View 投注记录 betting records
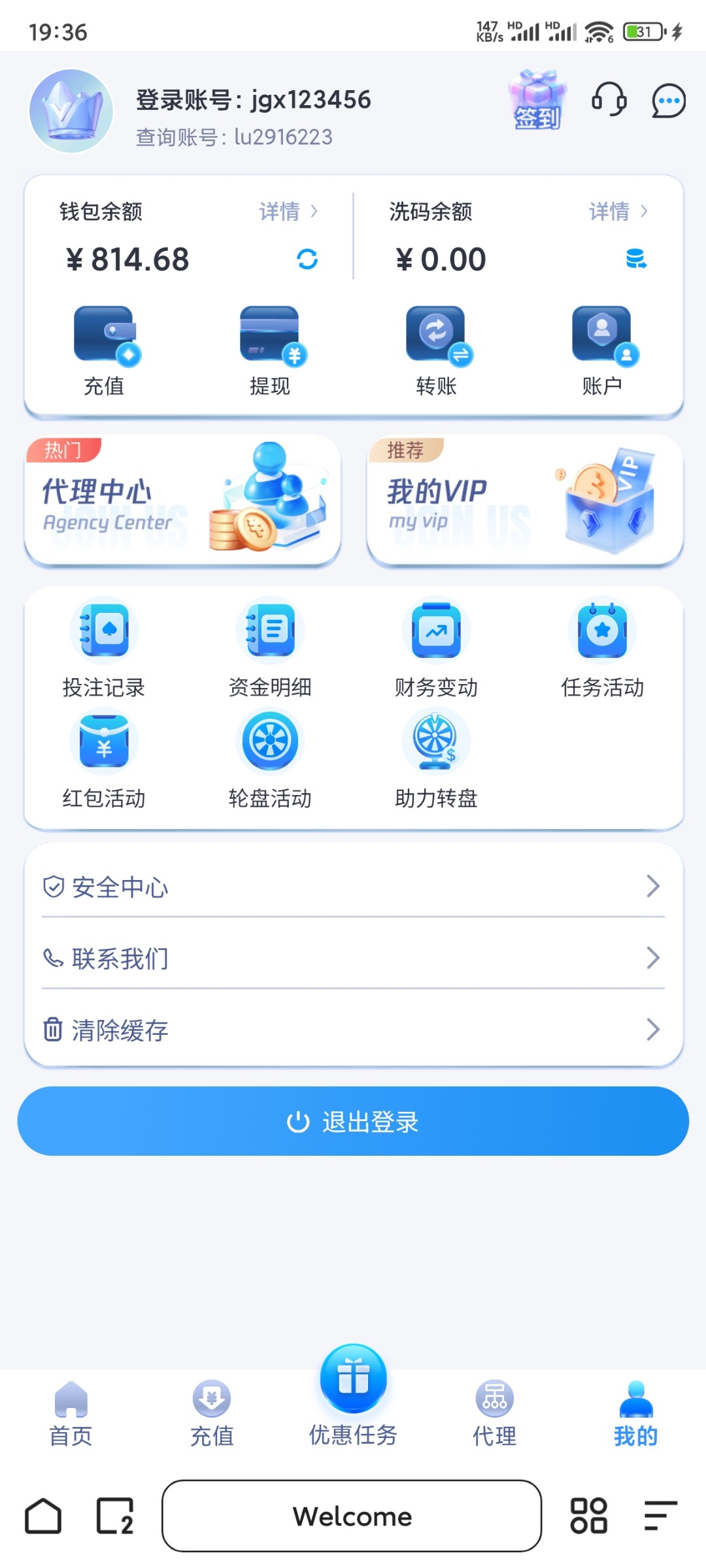Screen dimensions: 706x1568 (x=104, y=648)
